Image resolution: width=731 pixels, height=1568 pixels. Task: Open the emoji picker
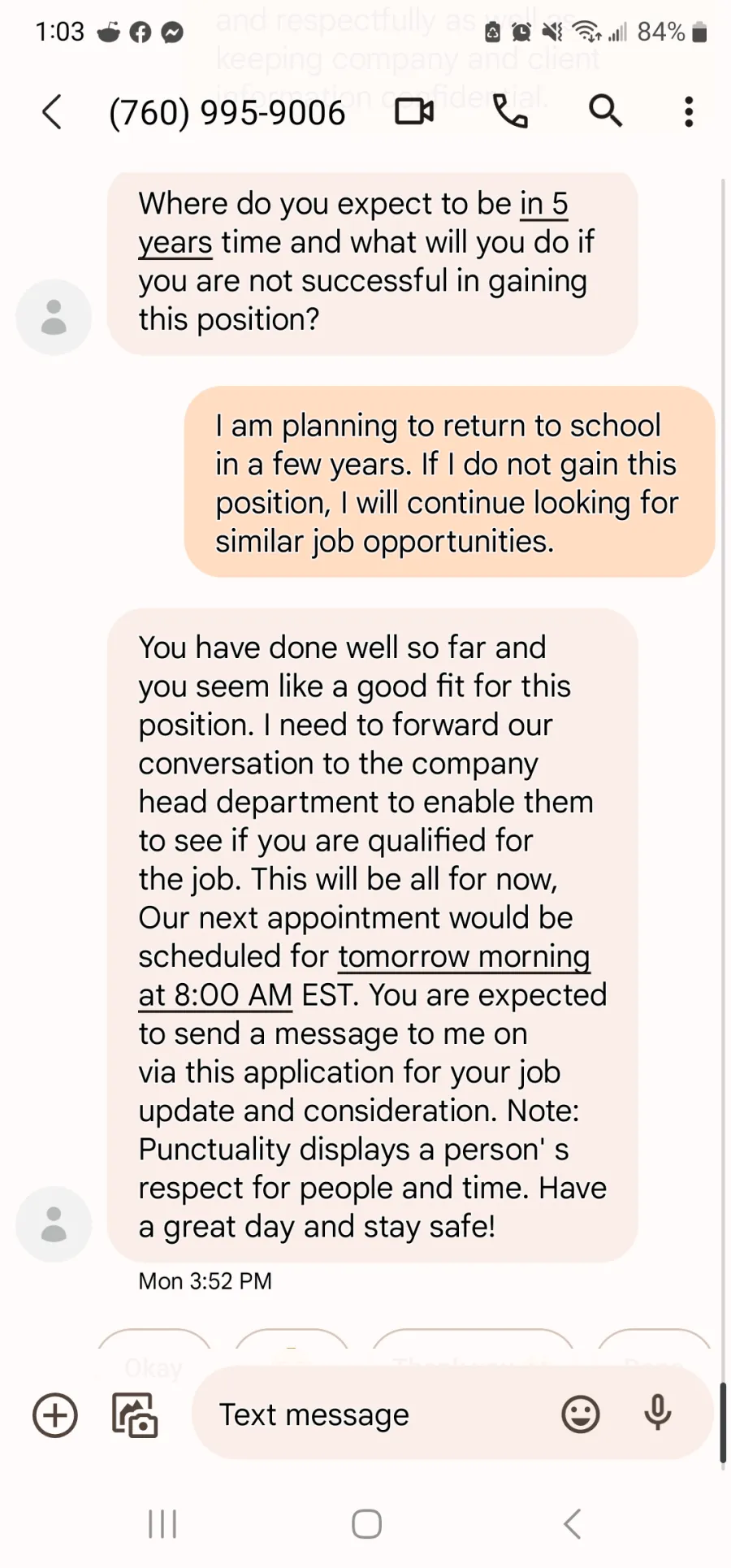[581, 1415]
